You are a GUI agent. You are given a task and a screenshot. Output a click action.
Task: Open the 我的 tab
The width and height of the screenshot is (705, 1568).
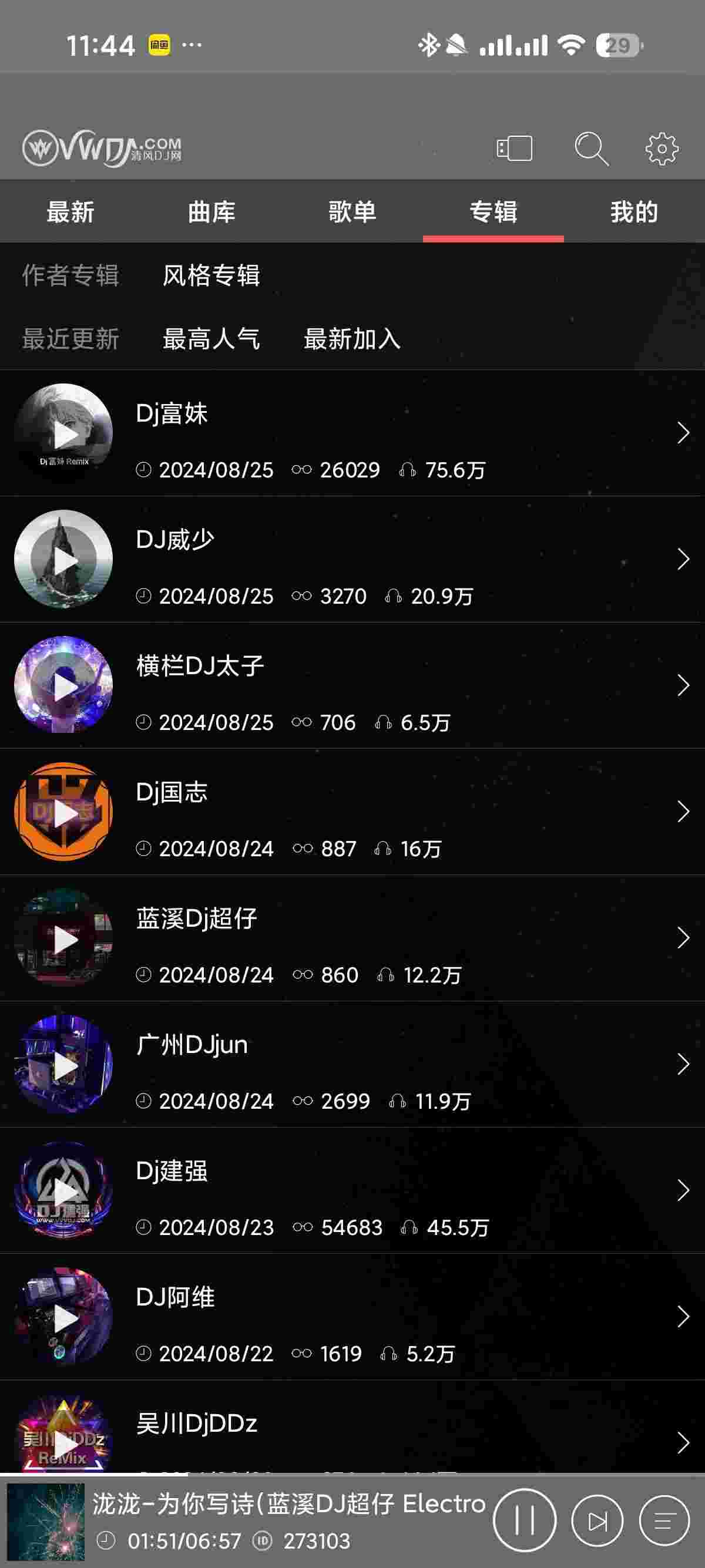click(634, 212)
